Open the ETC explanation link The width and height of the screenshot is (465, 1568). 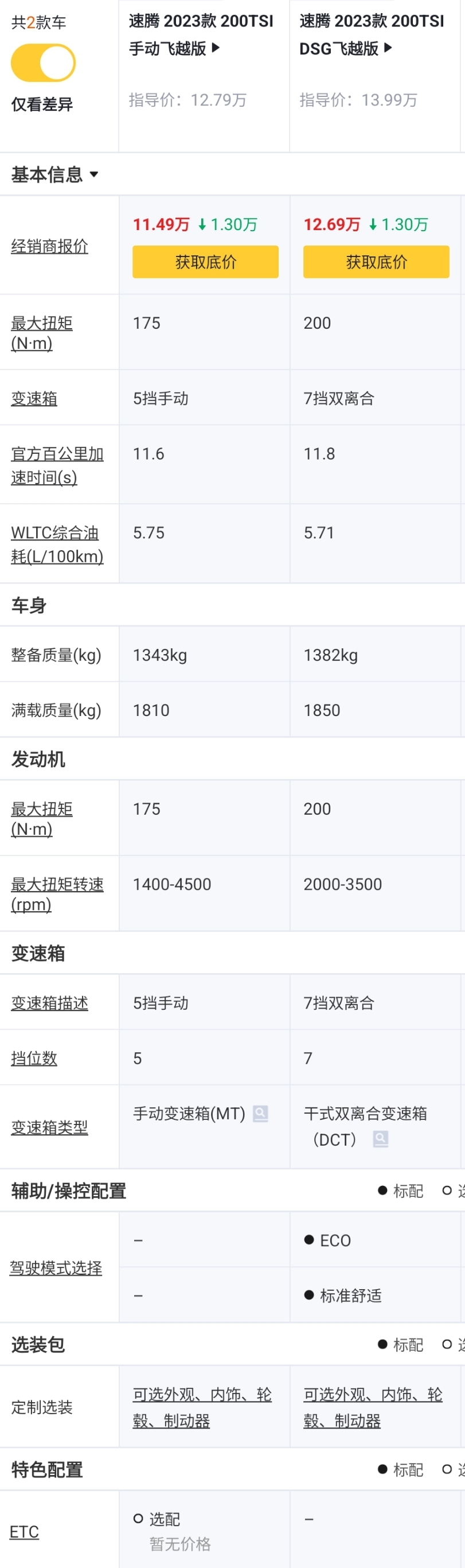click(24, 1531)
